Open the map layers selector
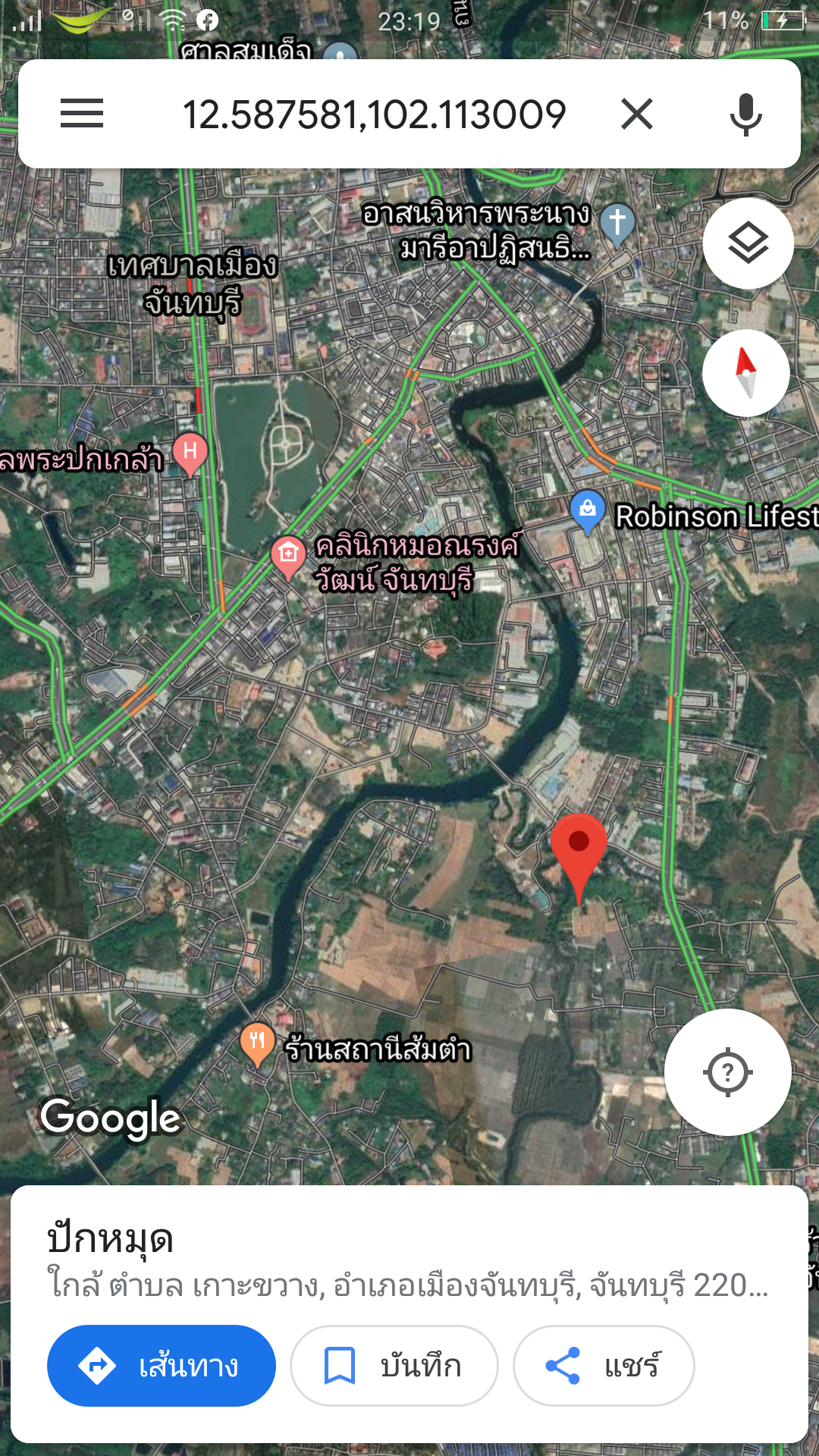 (x=748, y=243)
